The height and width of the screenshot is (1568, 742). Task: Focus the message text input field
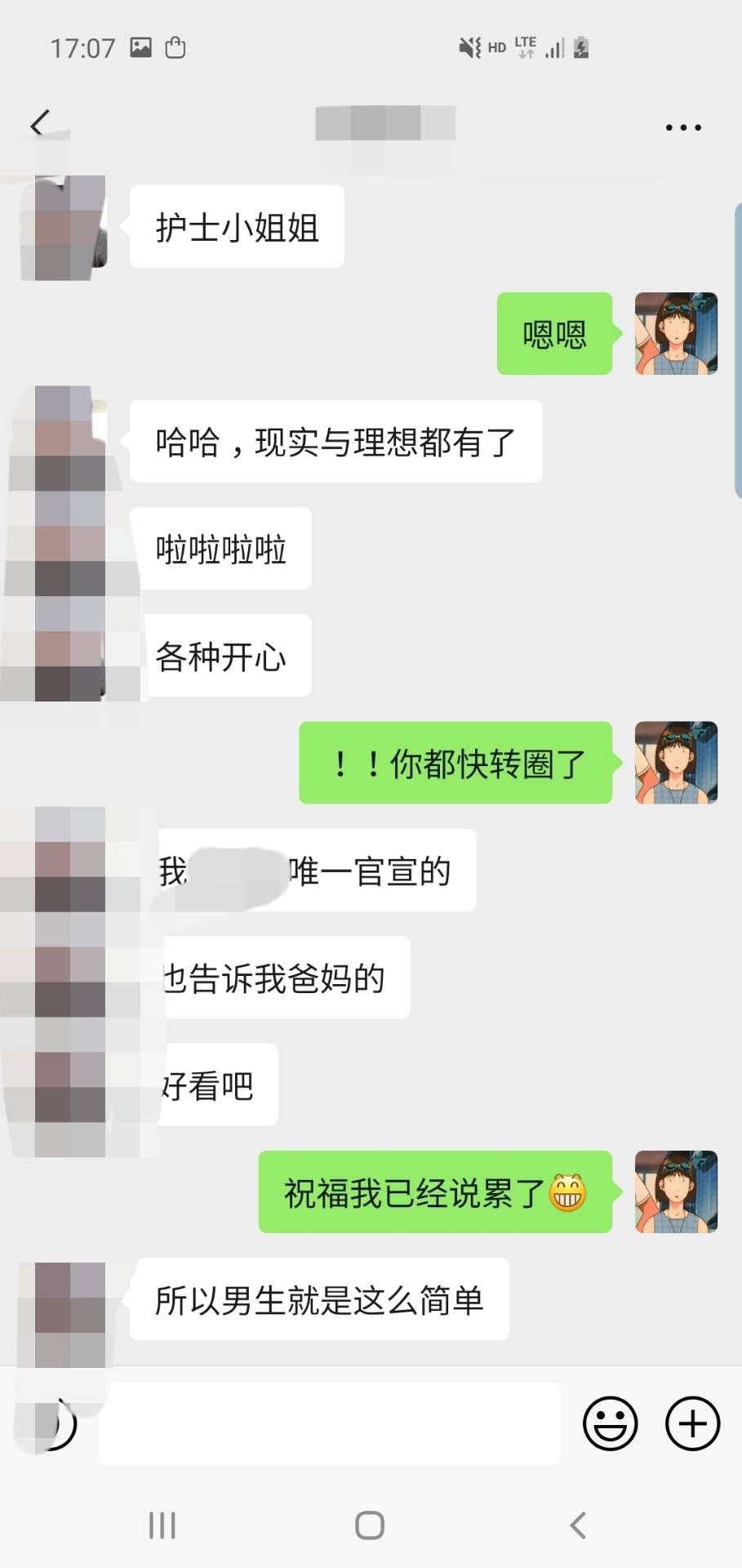330,1423
